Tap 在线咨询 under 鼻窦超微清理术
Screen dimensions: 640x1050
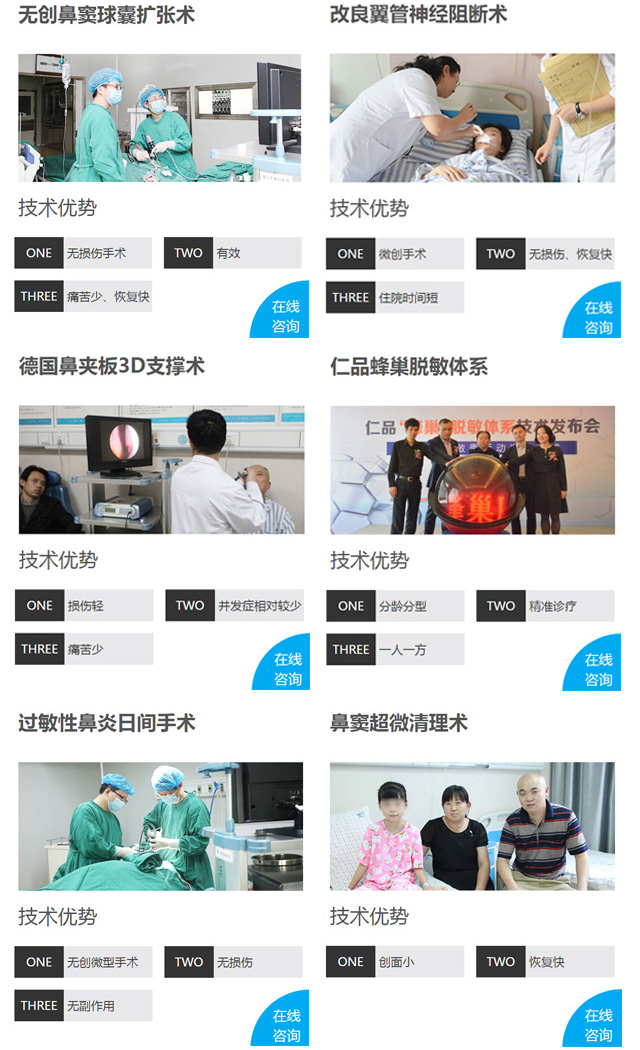click(598, 1025)
